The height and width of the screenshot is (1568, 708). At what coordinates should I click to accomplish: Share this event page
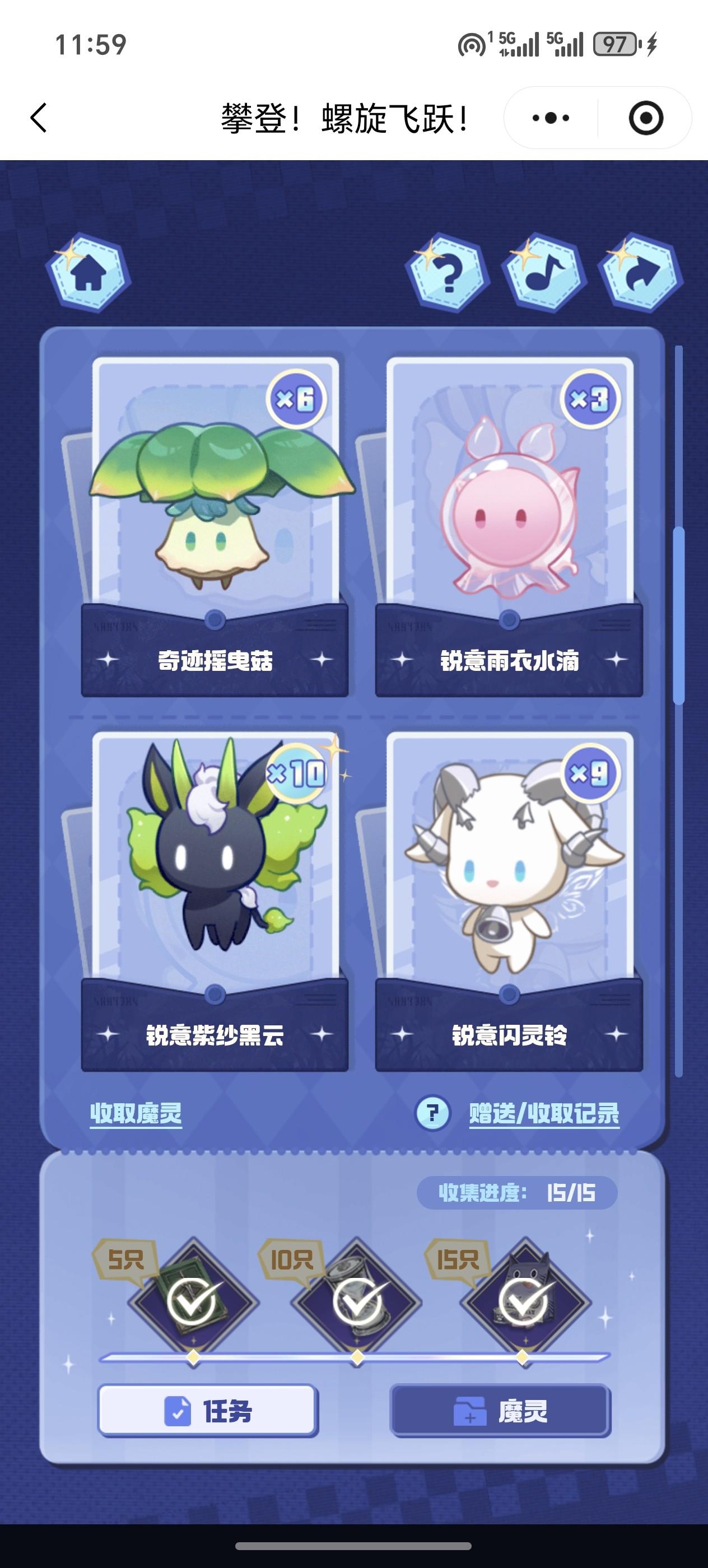click(x=640, y=273)
